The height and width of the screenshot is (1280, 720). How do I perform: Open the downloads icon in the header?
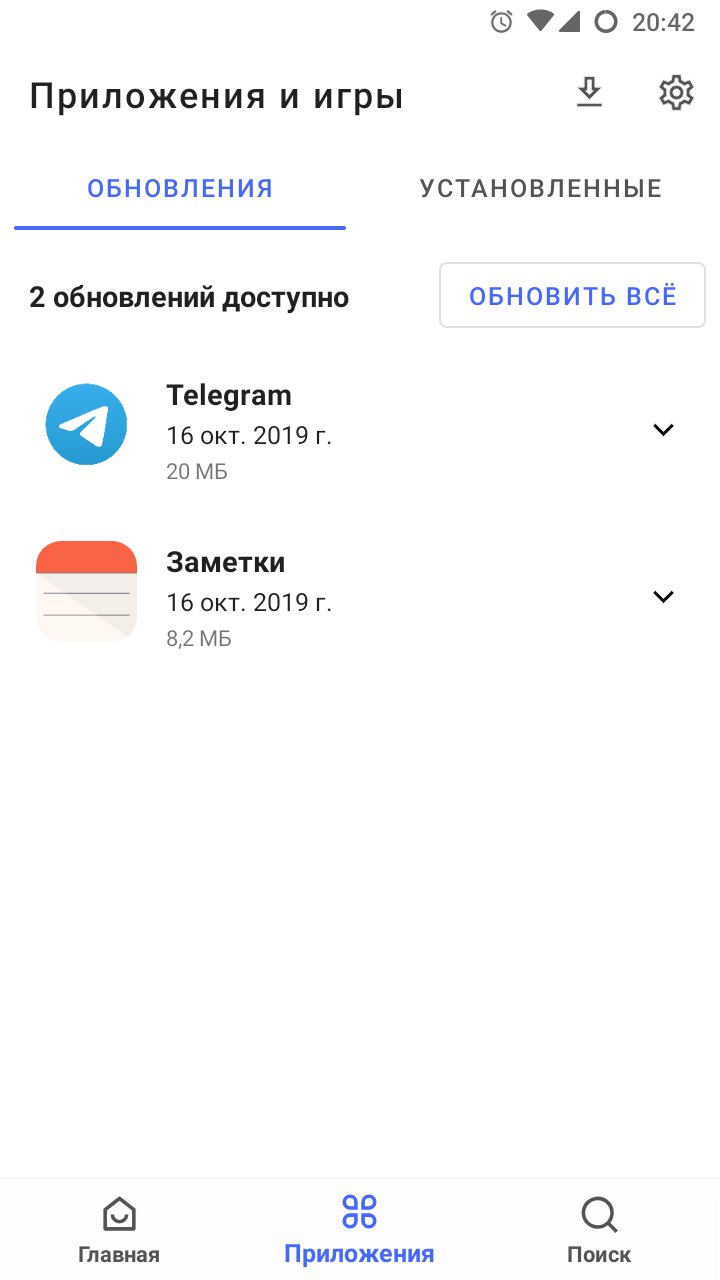pyautogui.click(x=590, y=94)
